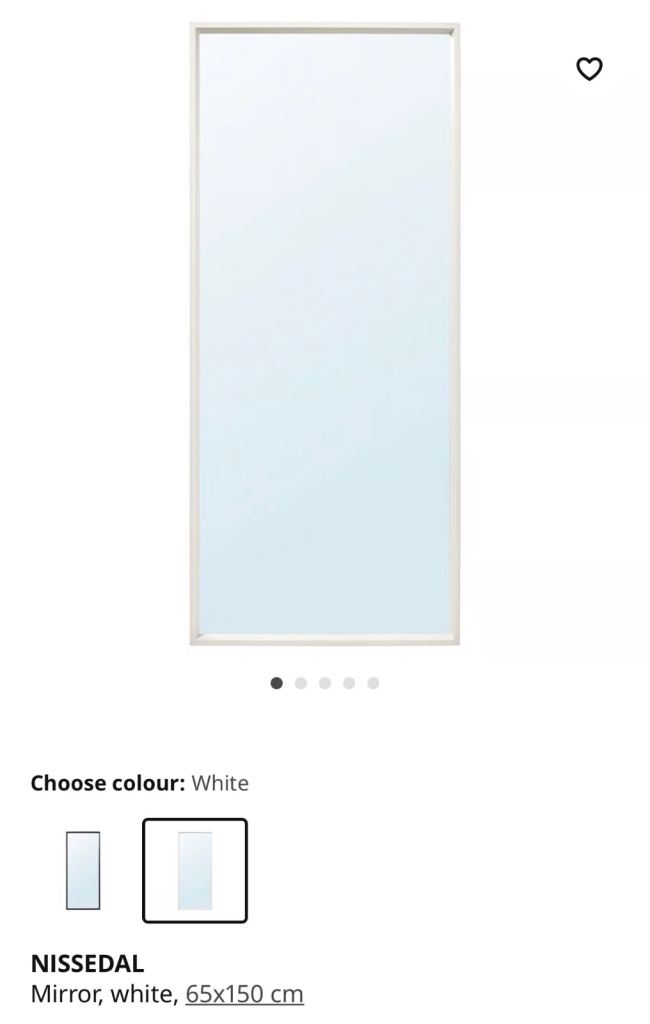Open the main NISSEDAL mirror image
The height and width of the screenshot is (1024, 650).
point(325,335)
